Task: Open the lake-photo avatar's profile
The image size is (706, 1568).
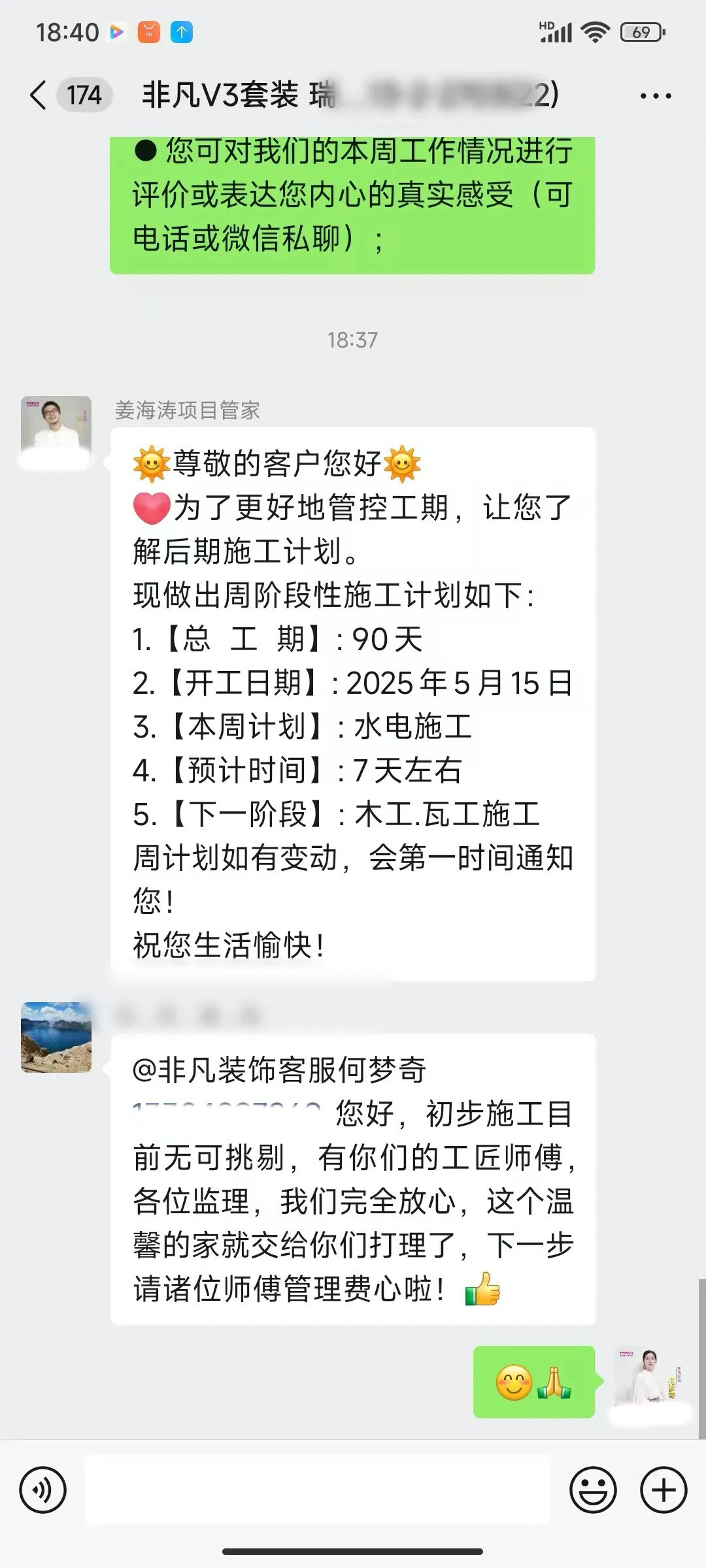Action: pos(56,1037)
